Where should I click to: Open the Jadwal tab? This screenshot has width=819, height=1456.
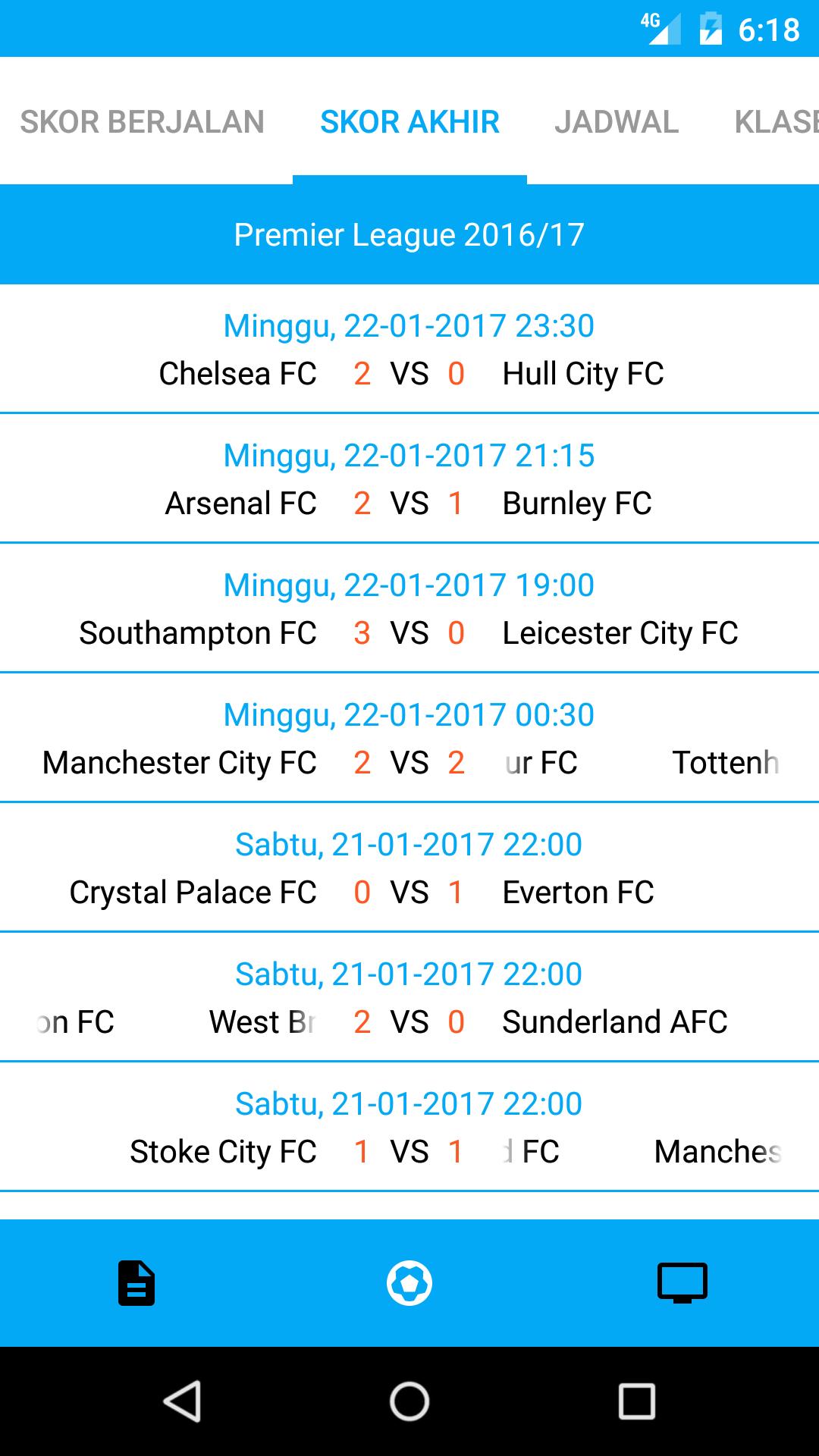616,122
